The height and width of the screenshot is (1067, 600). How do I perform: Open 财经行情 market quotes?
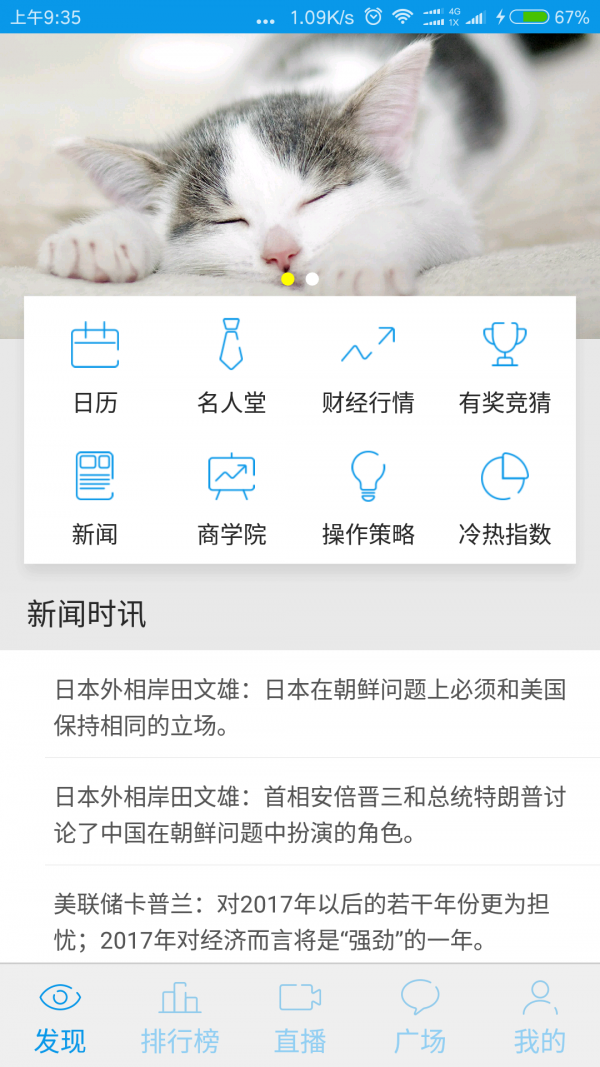[x=368, y=367]
